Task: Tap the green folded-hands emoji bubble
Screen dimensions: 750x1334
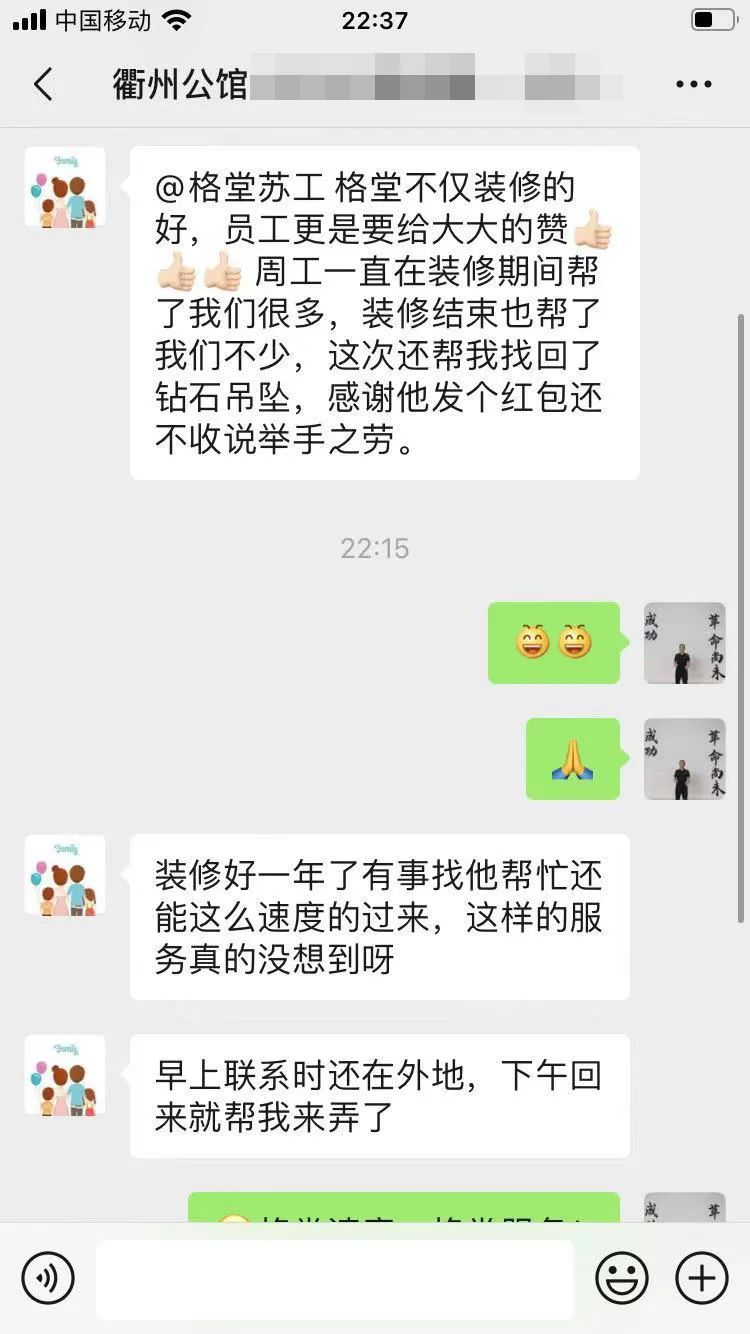Action: (573, 759)
